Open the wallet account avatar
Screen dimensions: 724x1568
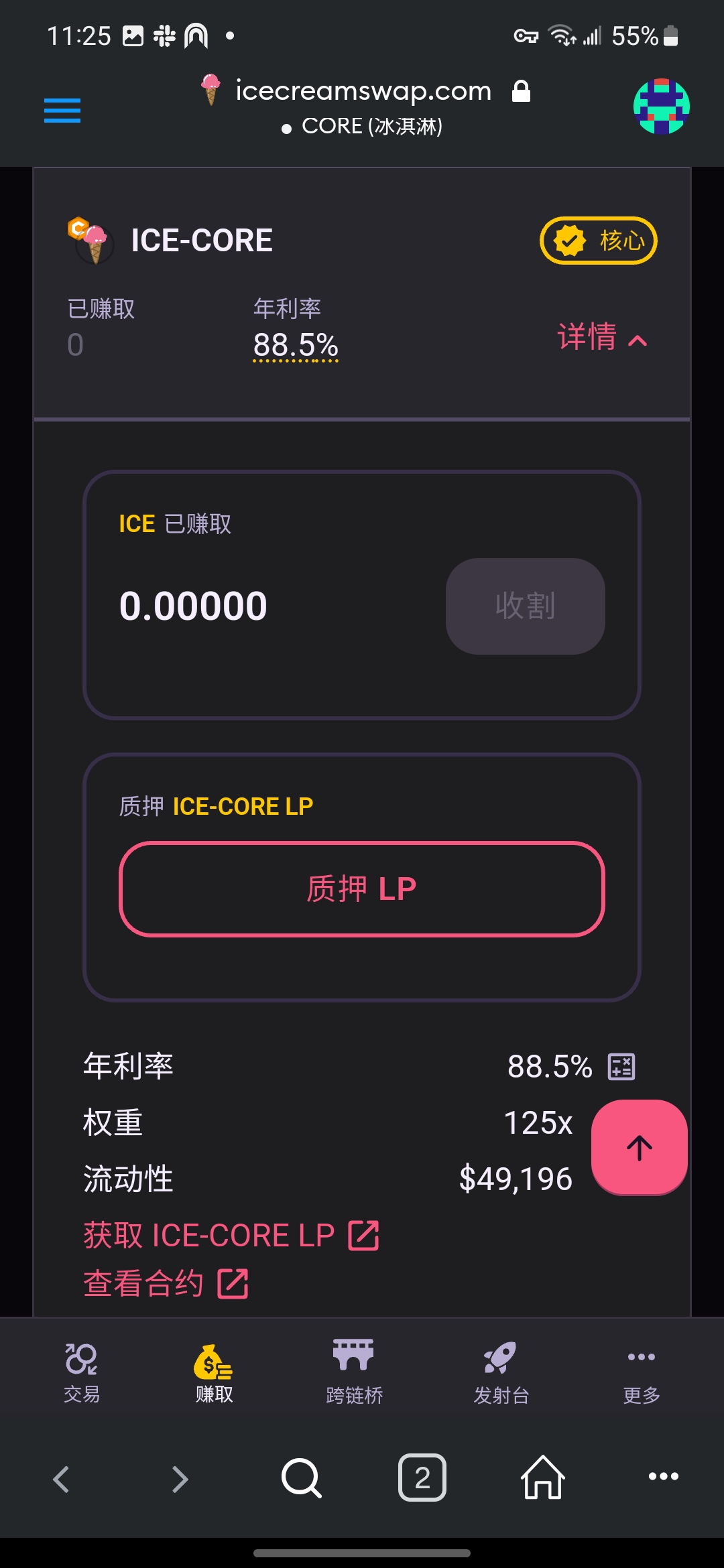click(x=661, y=107)
